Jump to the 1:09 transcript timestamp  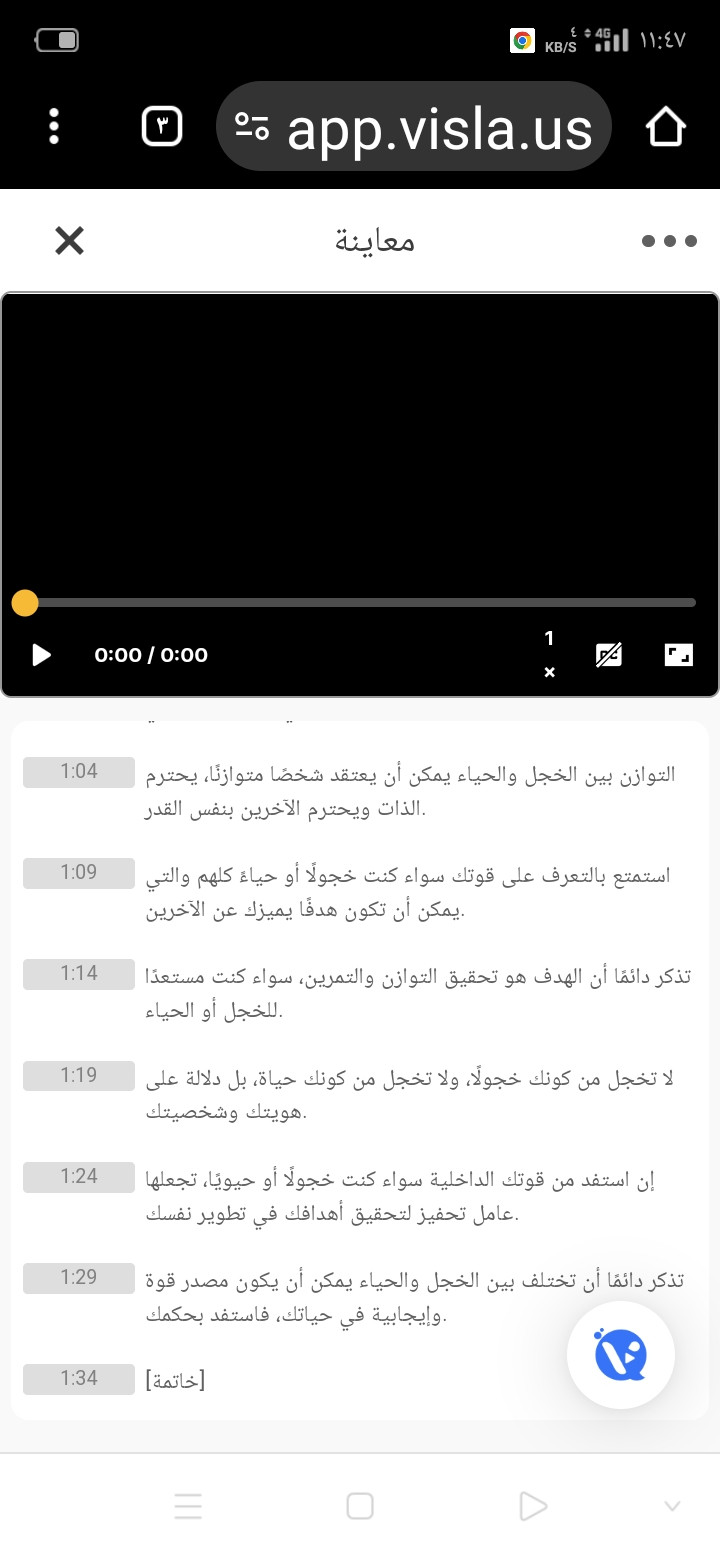[78, 873]
